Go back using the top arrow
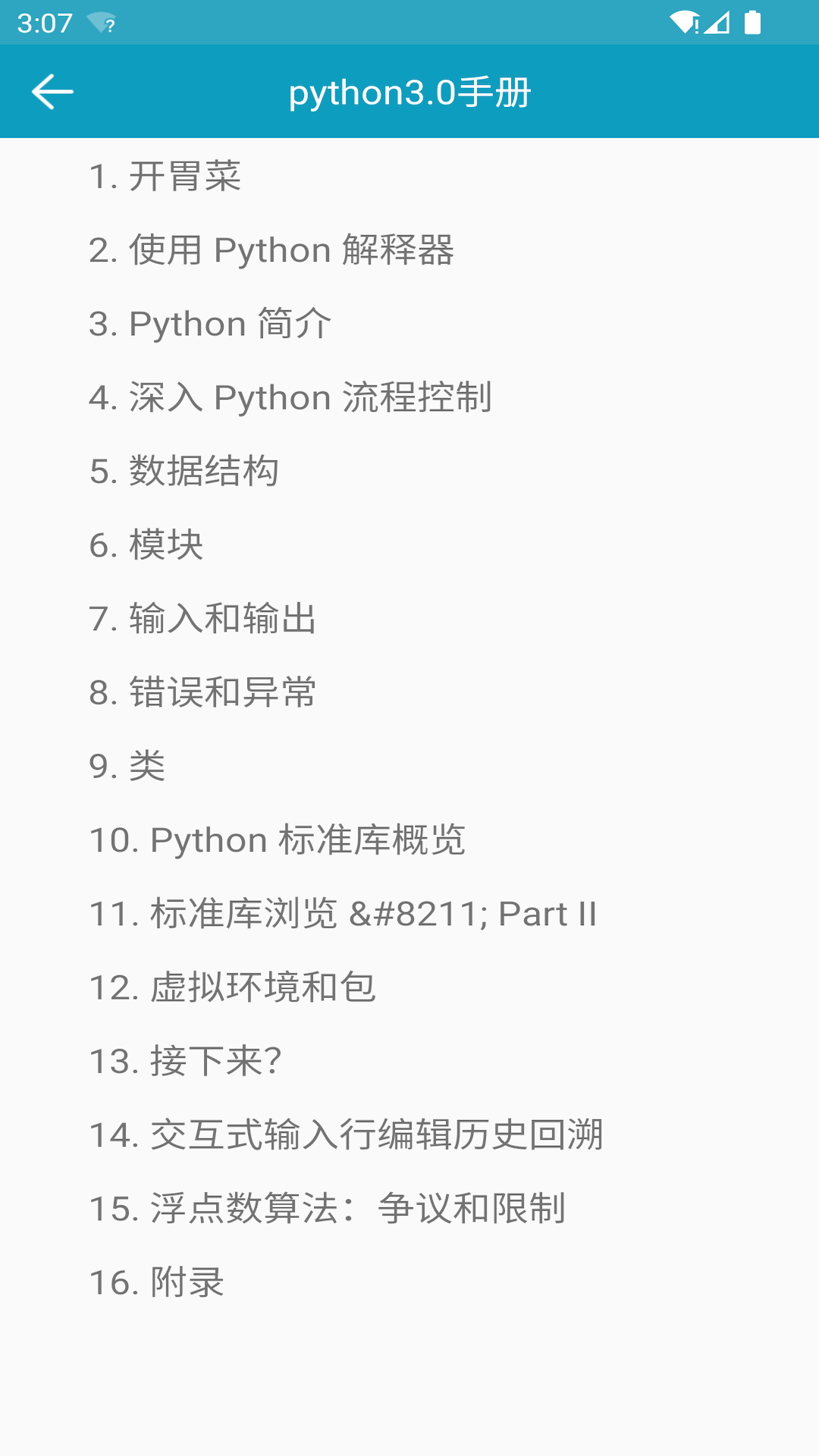The image size is (819, 1456). (52, 92)
